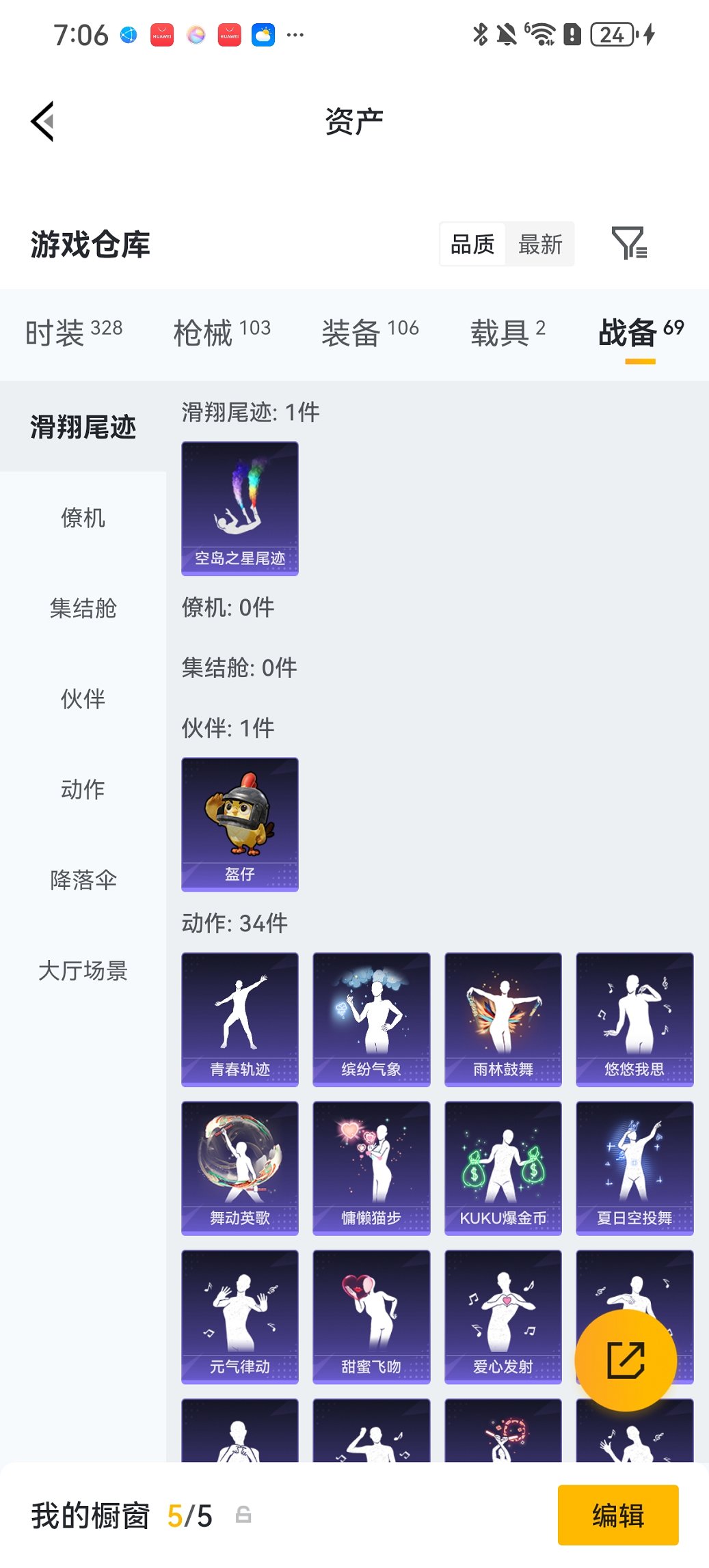Select the 空岛之星尾迹 glider trail icon
Screen dimensions: 709x1568
coord(239,507)
